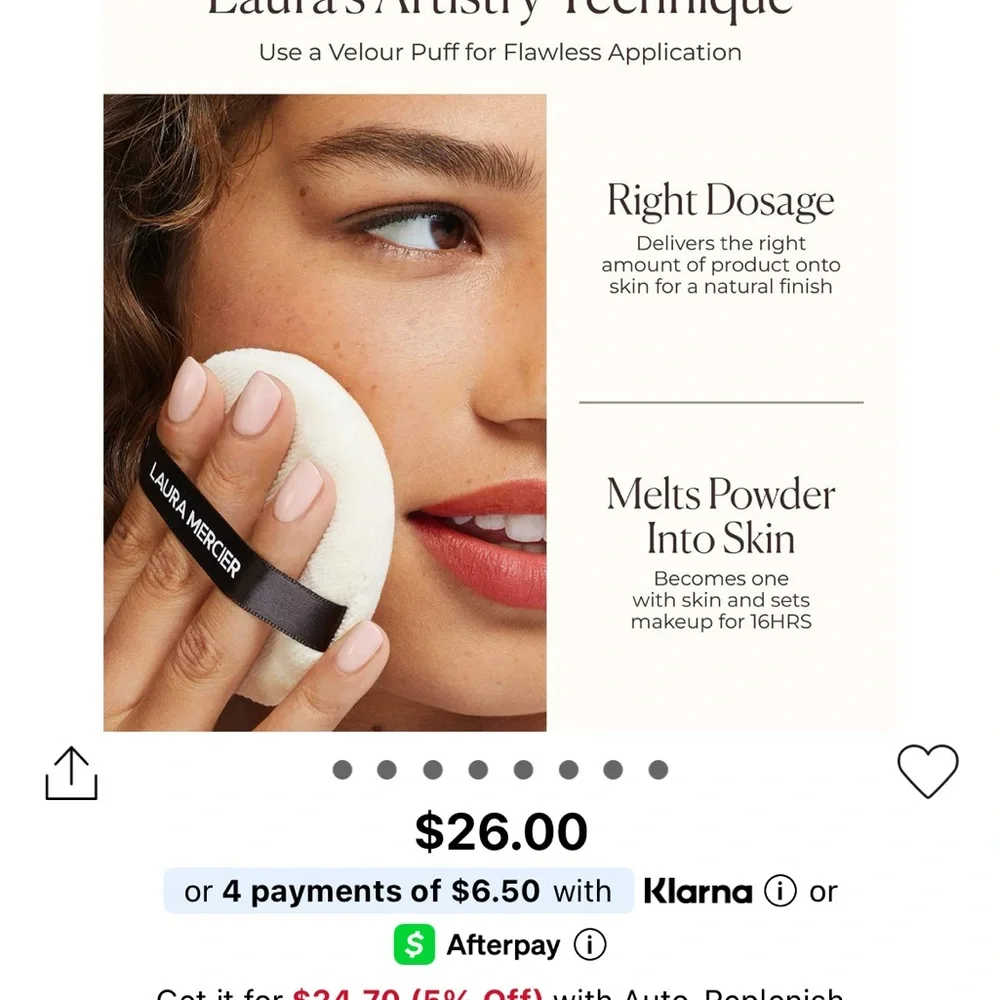
Task: Open the Velour Puff product image
Action: tap(325, 412)
